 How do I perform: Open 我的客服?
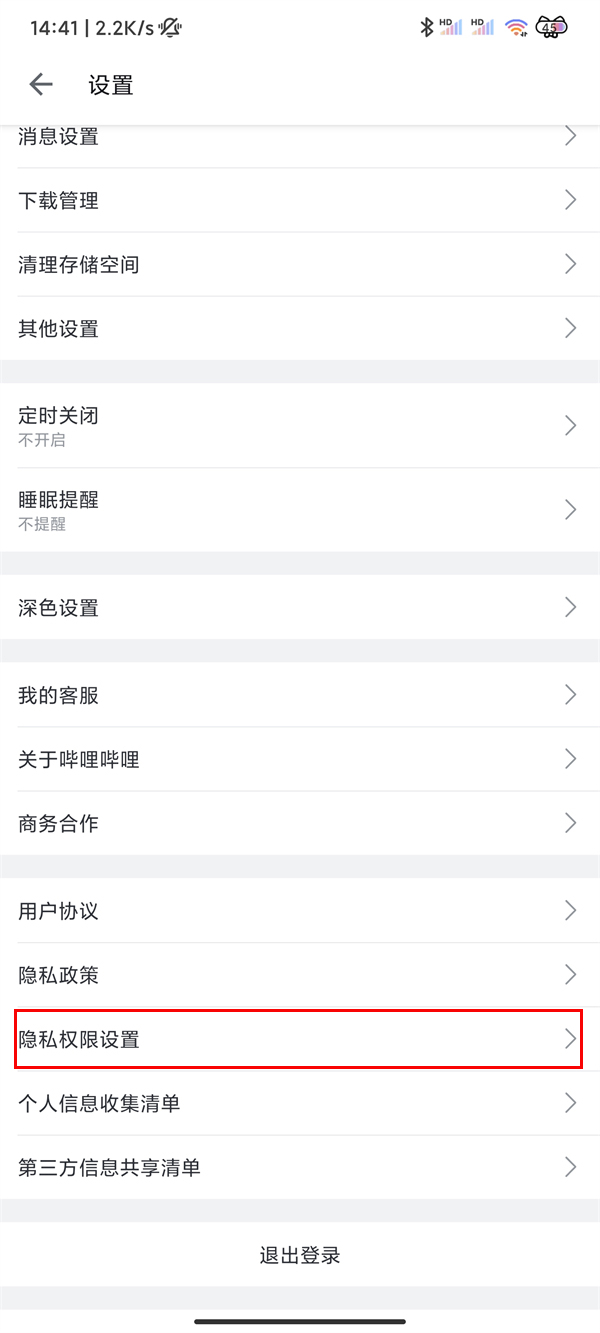(300, 695)
